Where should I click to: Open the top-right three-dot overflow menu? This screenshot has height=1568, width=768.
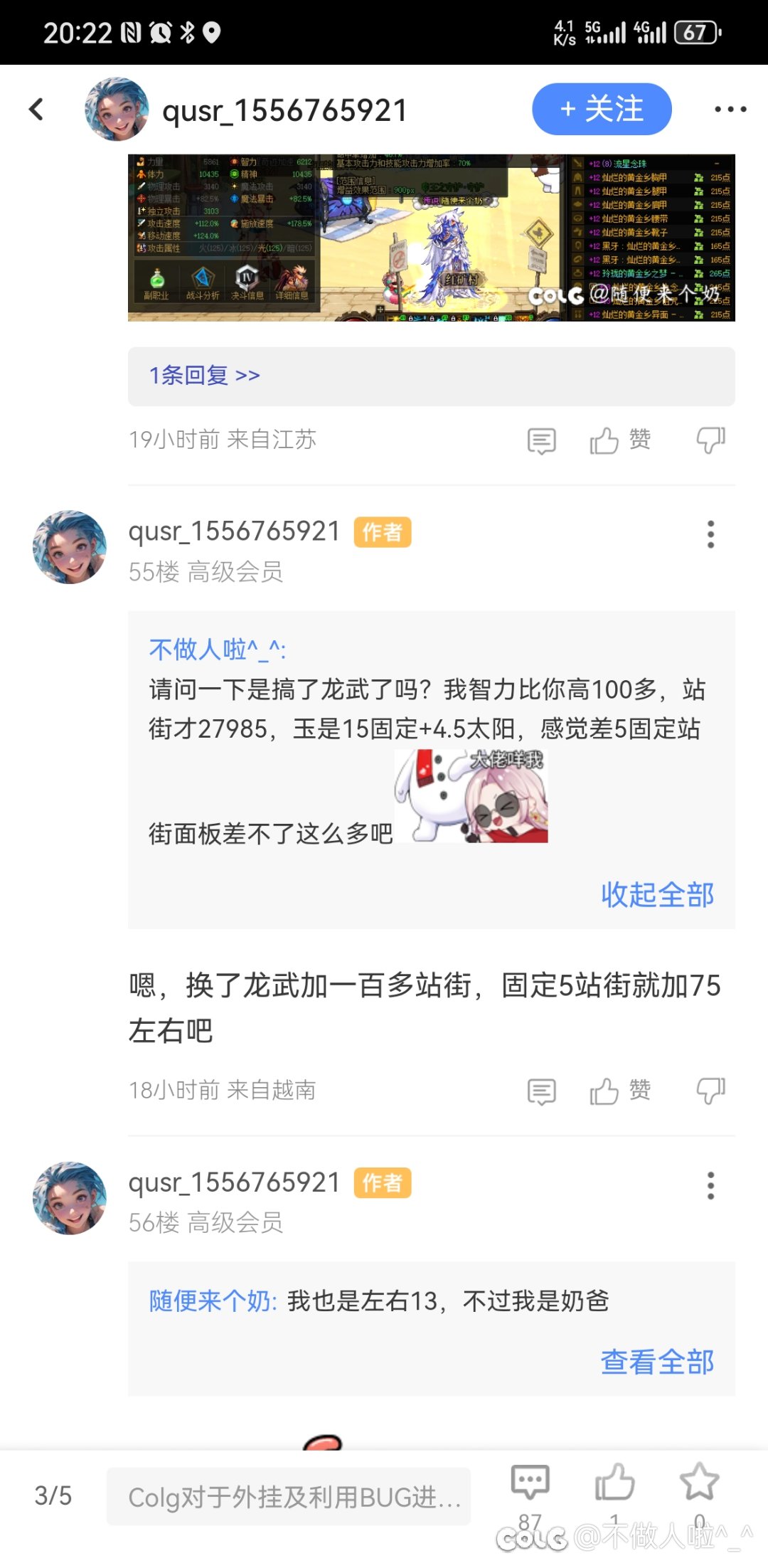tap(730, 110)
